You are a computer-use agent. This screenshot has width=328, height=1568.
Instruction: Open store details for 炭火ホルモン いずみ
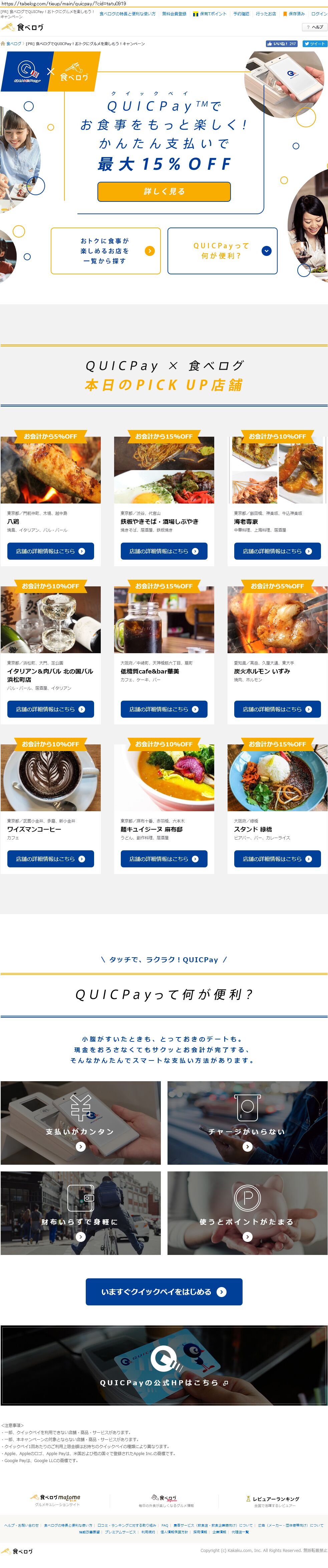point(278,709)
